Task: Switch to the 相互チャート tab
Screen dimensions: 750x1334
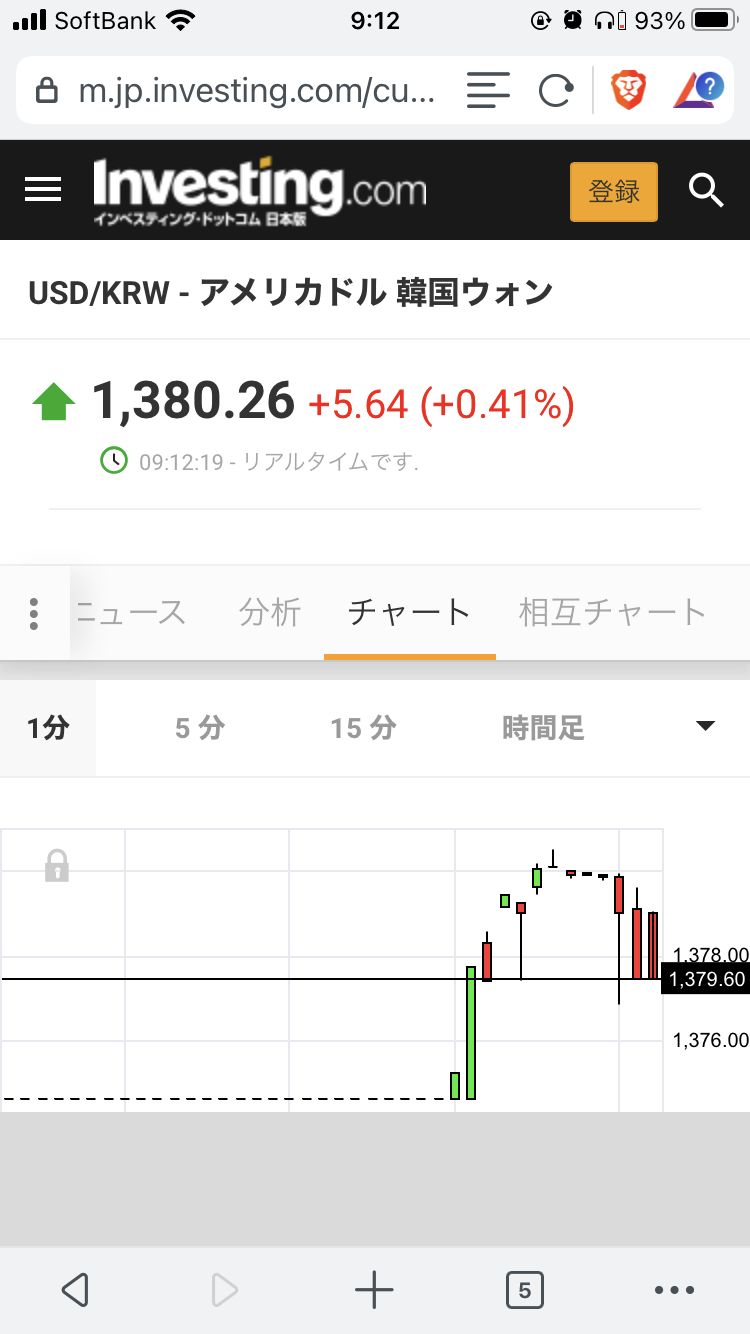Action: [612, 612]
